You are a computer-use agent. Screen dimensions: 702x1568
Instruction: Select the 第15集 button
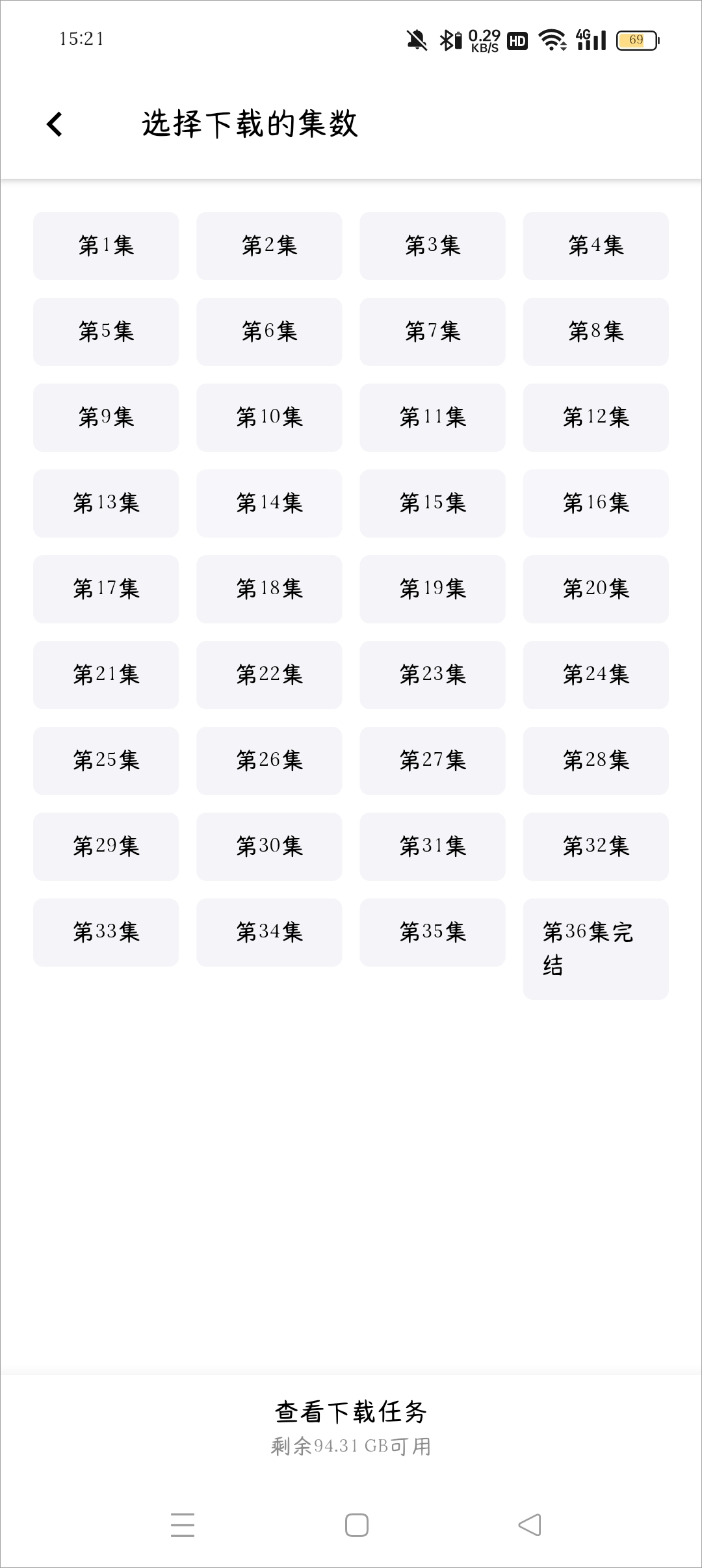[x=433, y=503]
